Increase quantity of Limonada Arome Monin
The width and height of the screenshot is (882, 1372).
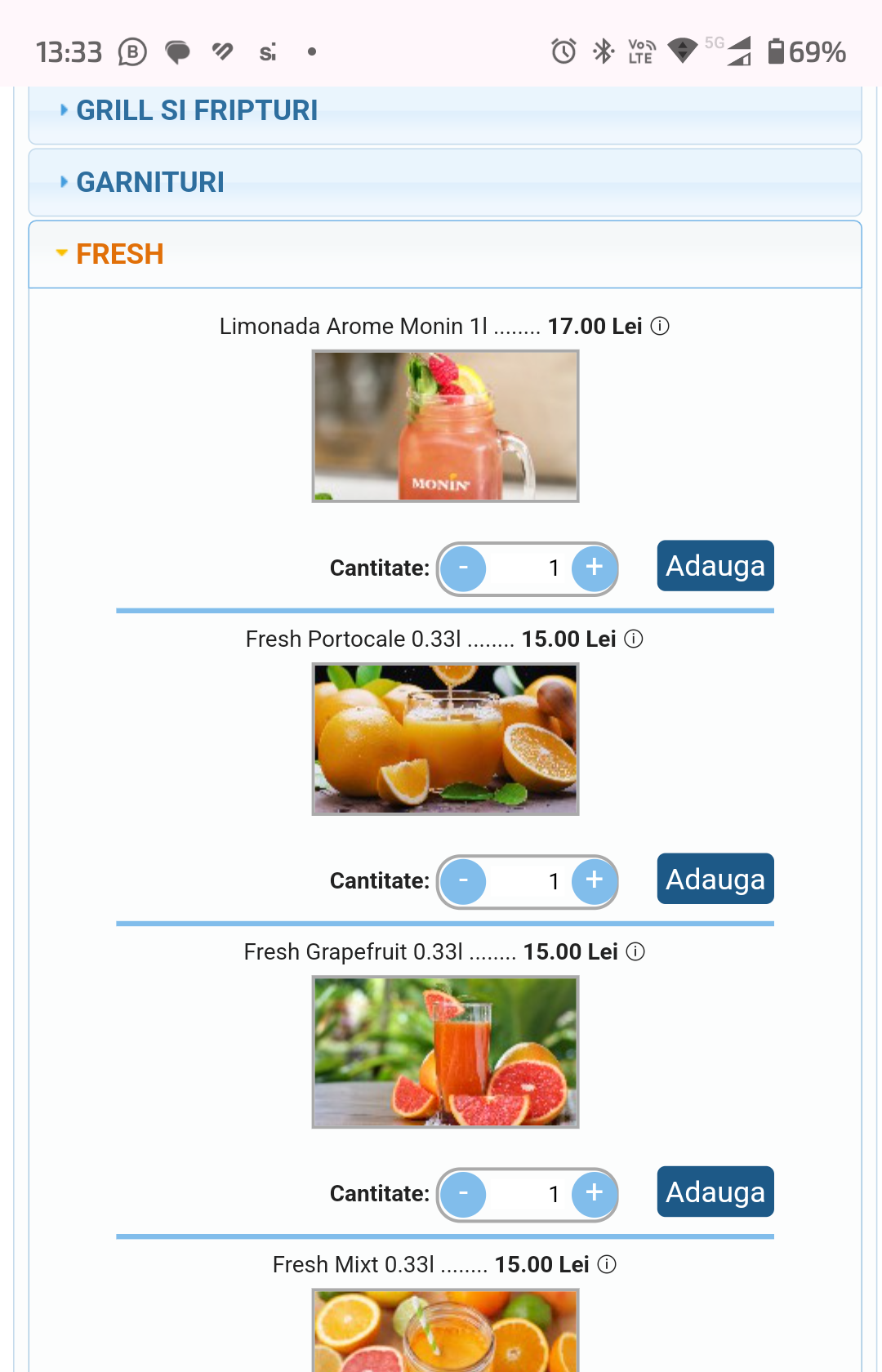click(x=594, y=568)
